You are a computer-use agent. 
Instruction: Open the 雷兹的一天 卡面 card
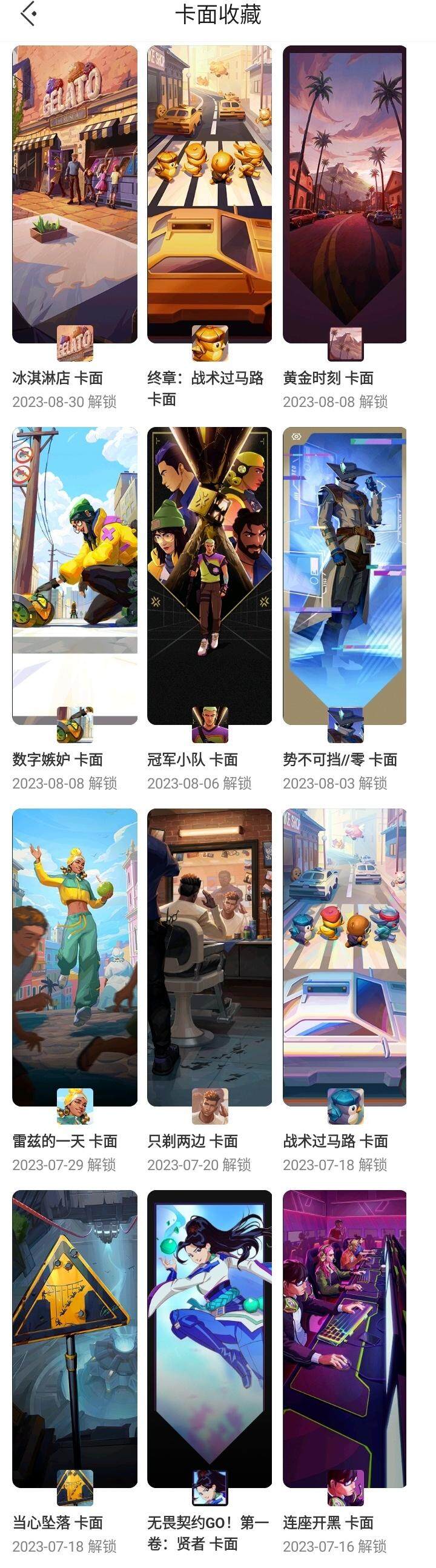pyautogui.click(x=75, y=957)
